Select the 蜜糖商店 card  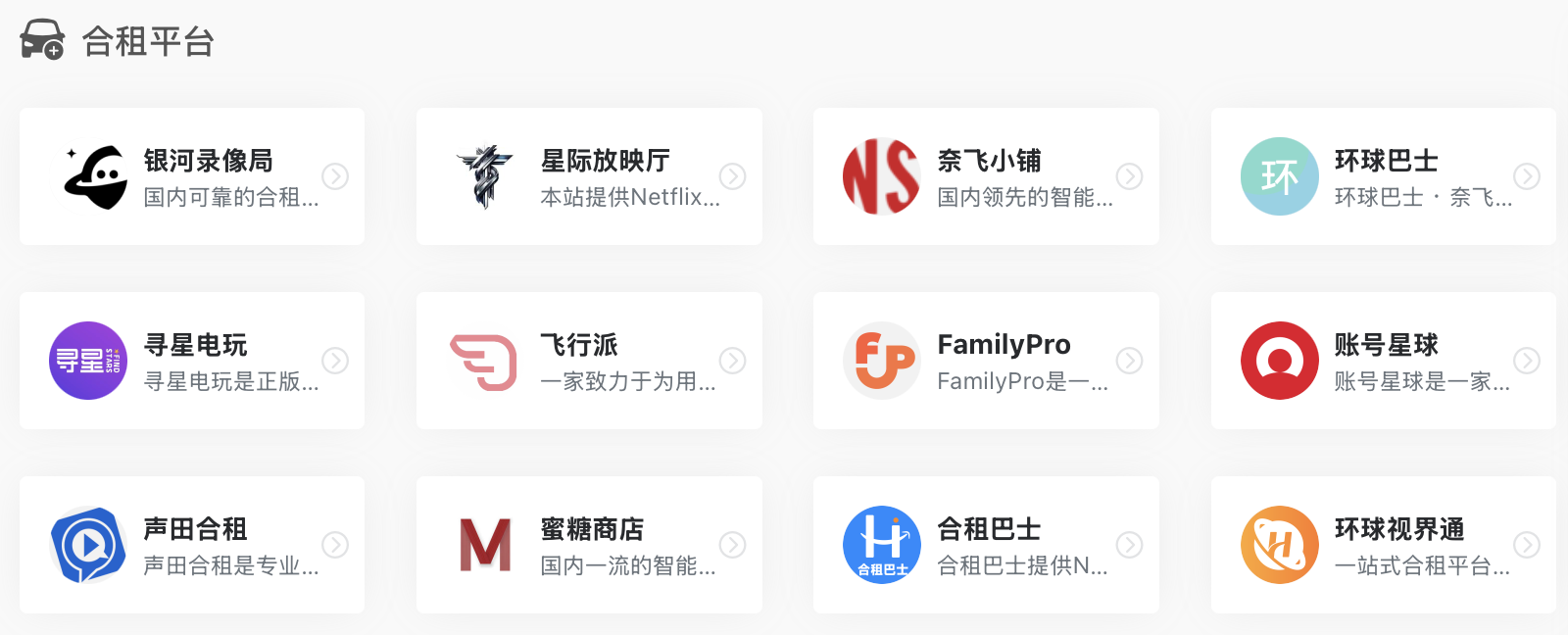pyautogui.click(x=589, y=545)
